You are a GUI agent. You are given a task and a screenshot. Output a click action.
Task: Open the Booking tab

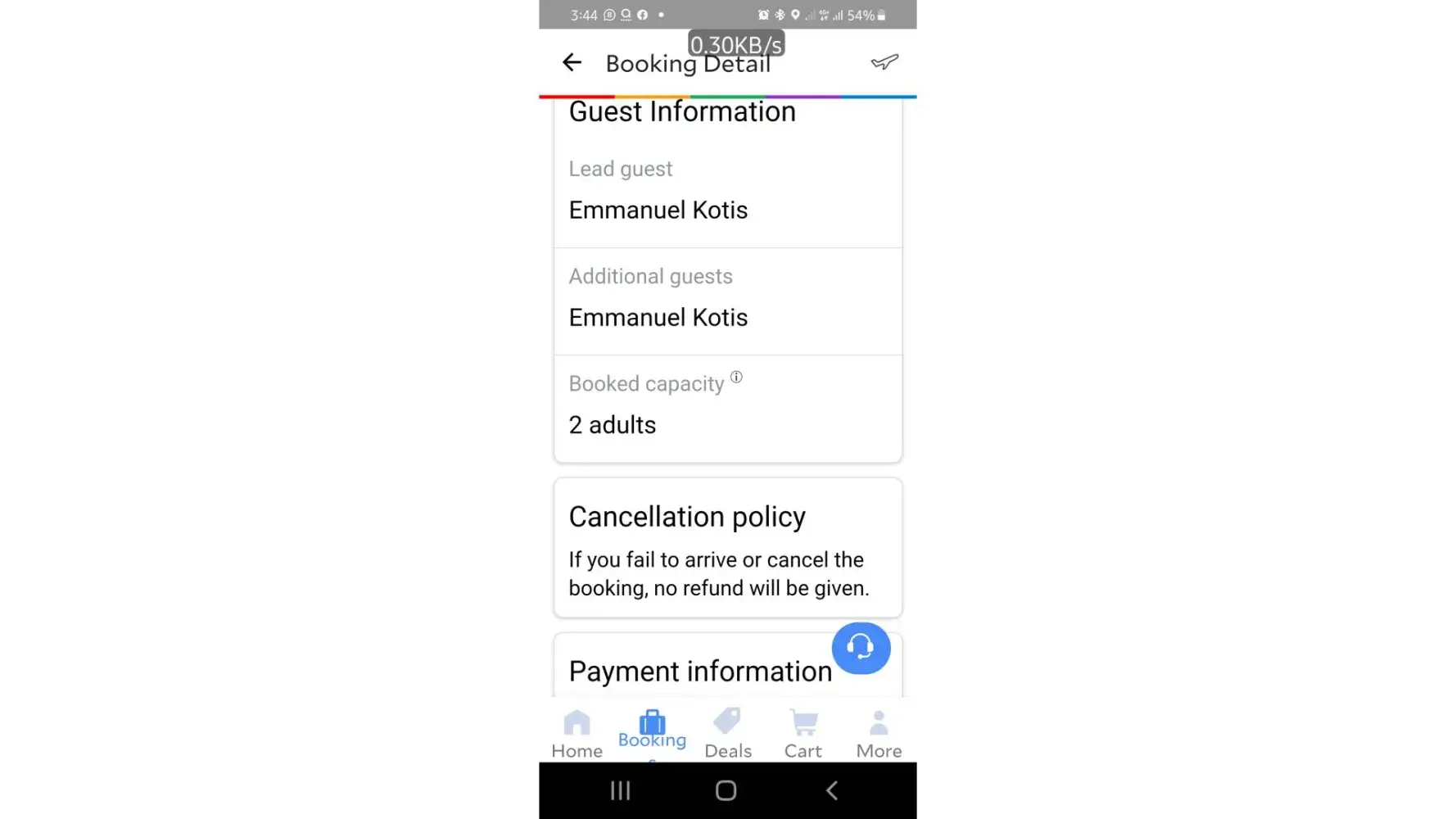[652, 729]
